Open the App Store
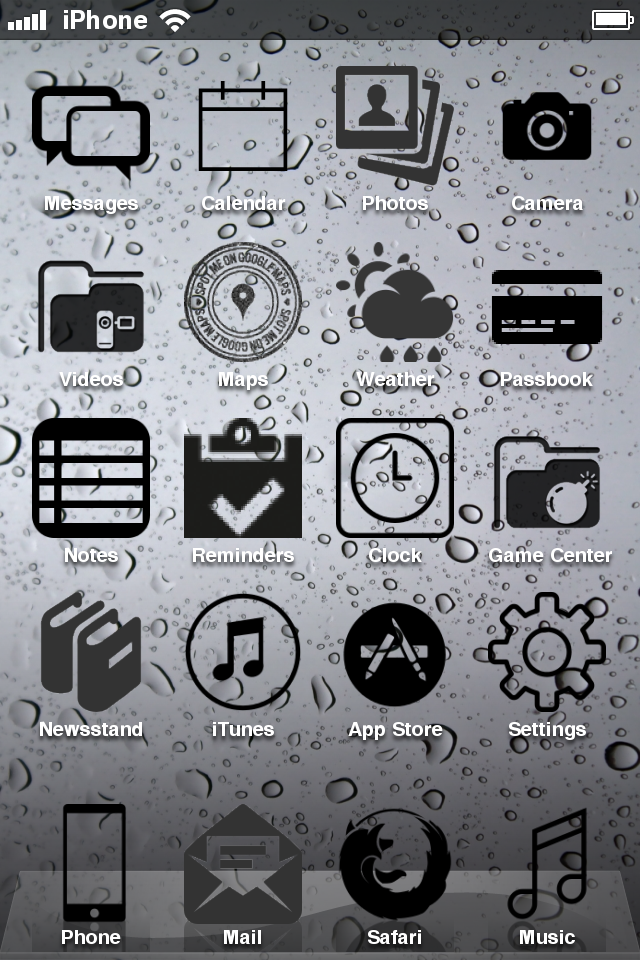This screenshot has width=640, height=960. 395,654
